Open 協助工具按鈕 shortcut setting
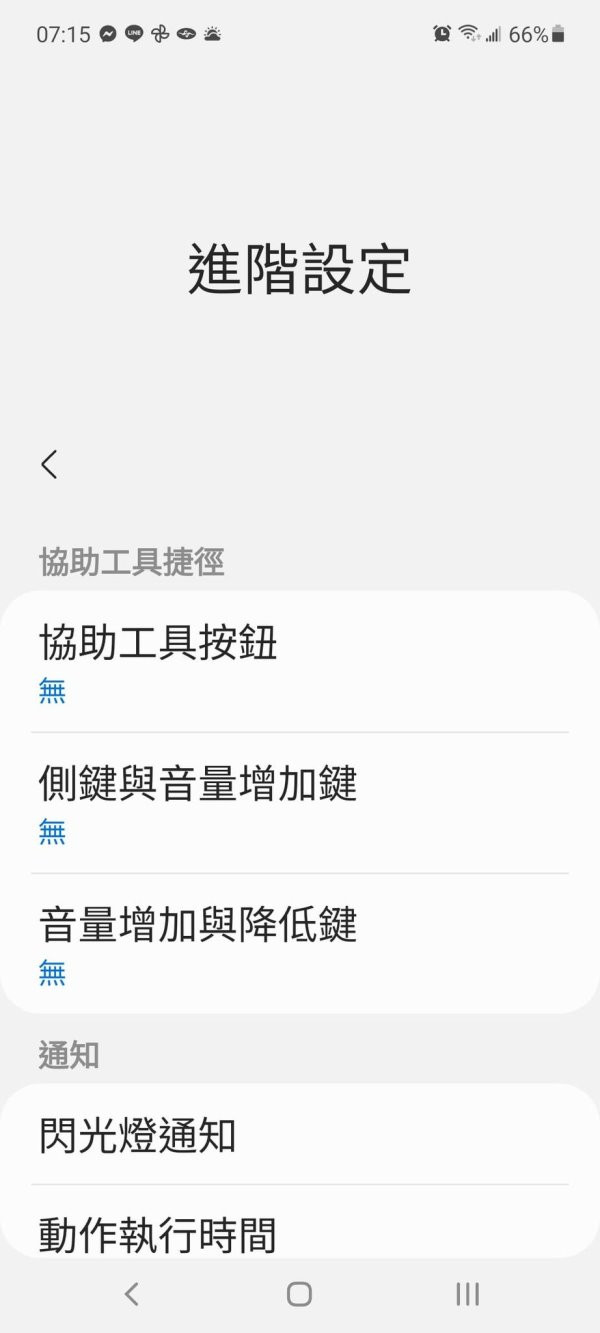 [x=300, y=661]
